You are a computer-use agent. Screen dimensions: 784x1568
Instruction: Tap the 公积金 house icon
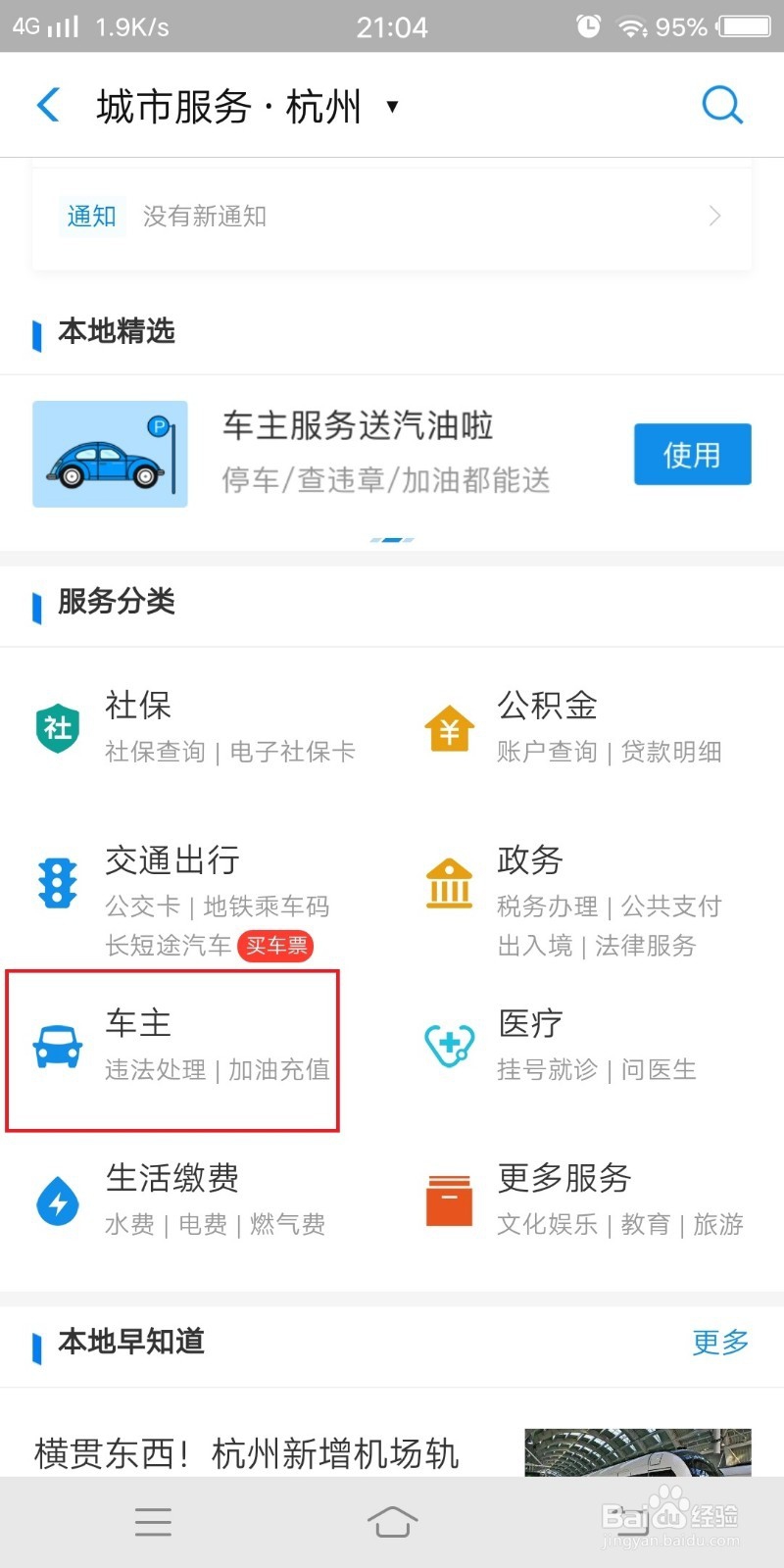click(x=449, y=727)
